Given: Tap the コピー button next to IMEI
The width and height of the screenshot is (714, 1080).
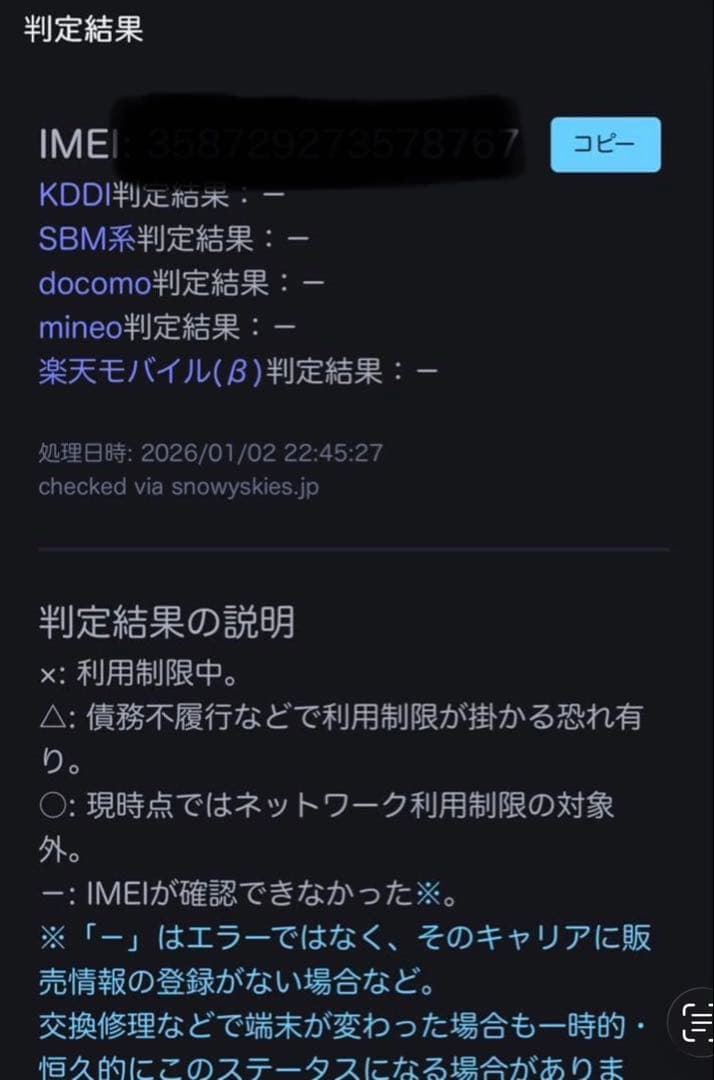Looking at the screenshot, I should (605, 144).
